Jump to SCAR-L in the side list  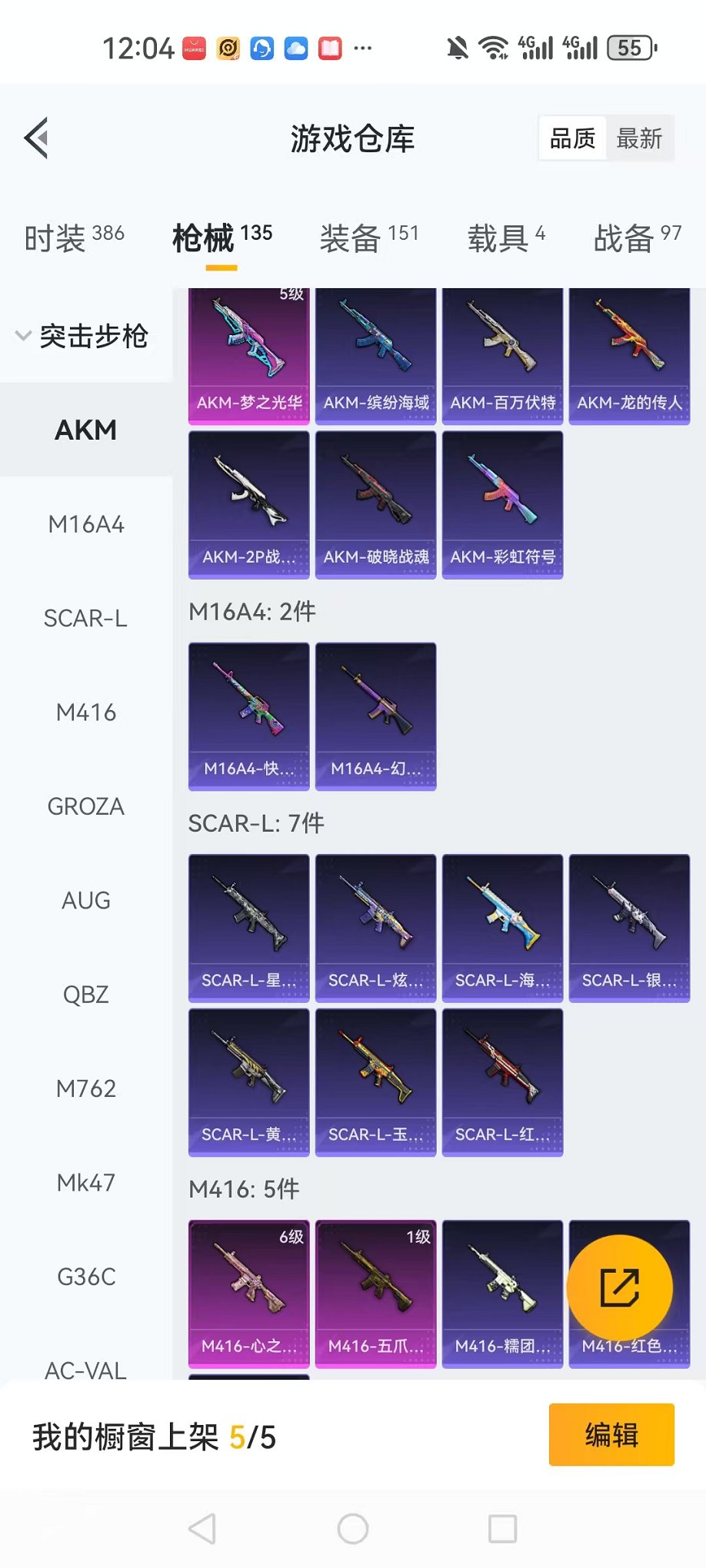coord(86,619)
